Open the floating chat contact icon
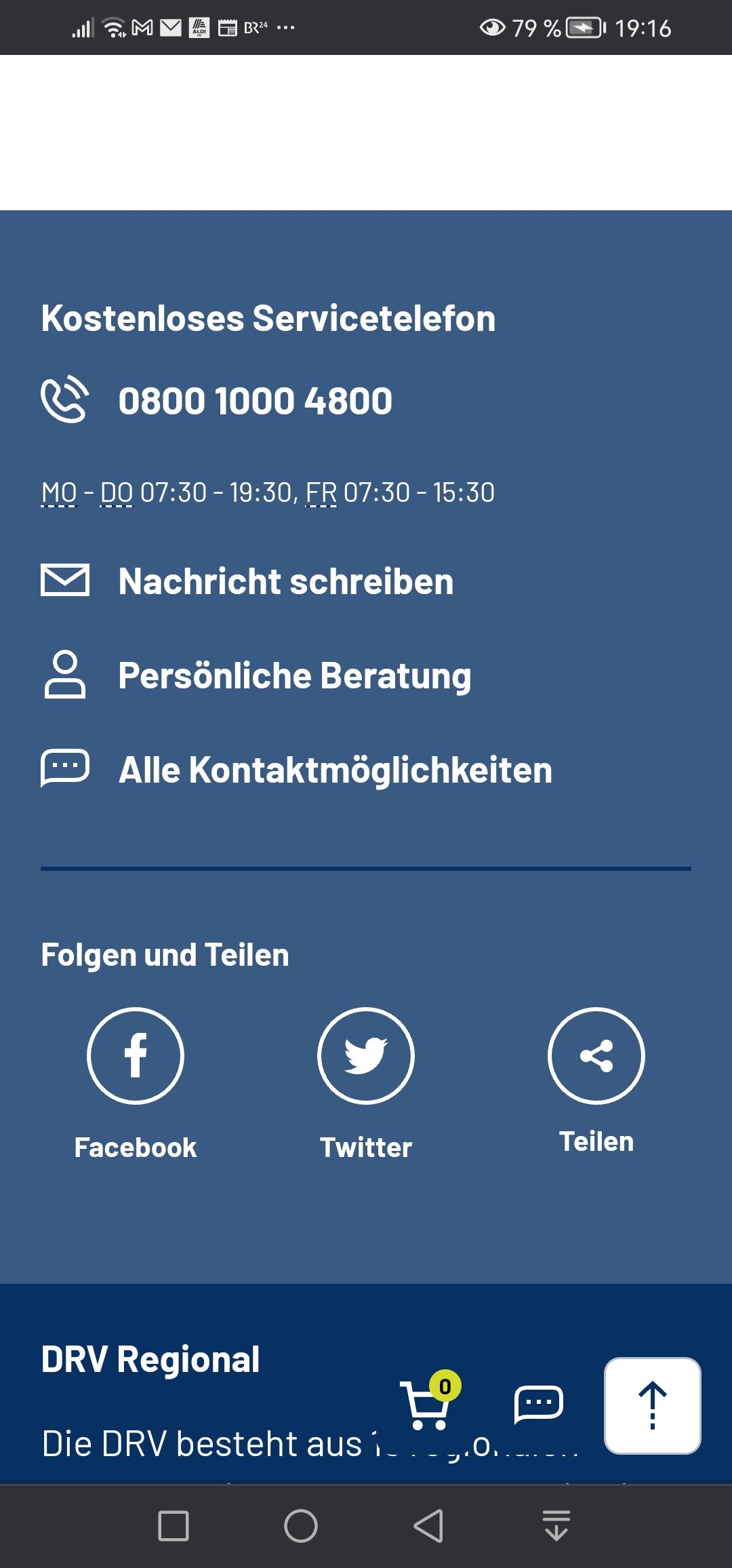 [x=539, y=1405]
